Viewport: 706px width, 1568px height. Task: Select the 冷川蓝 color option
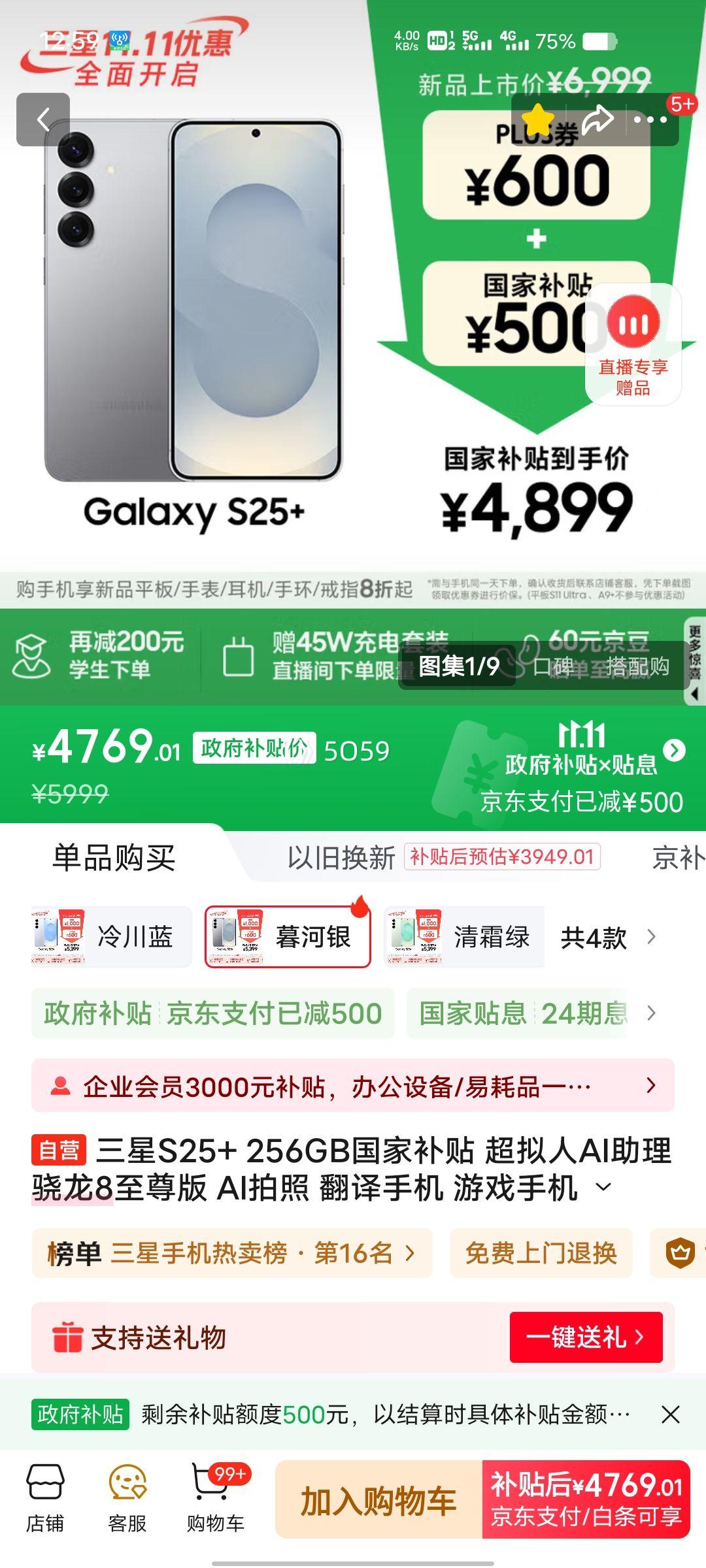coord(111,937)
